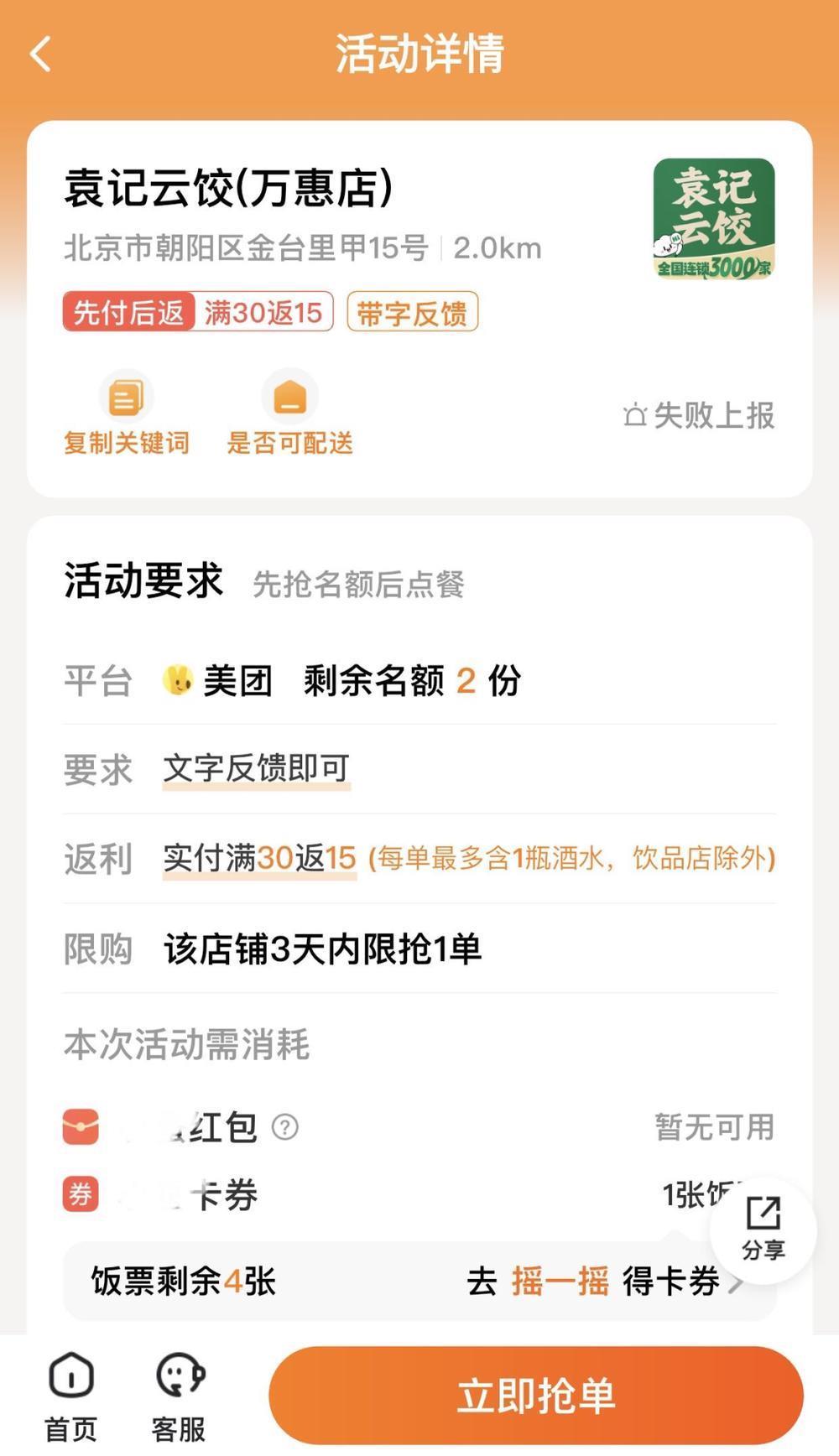The image size is (839, 1456).
Task: Click the 分享 share icon
Action: coord(762,1229)
